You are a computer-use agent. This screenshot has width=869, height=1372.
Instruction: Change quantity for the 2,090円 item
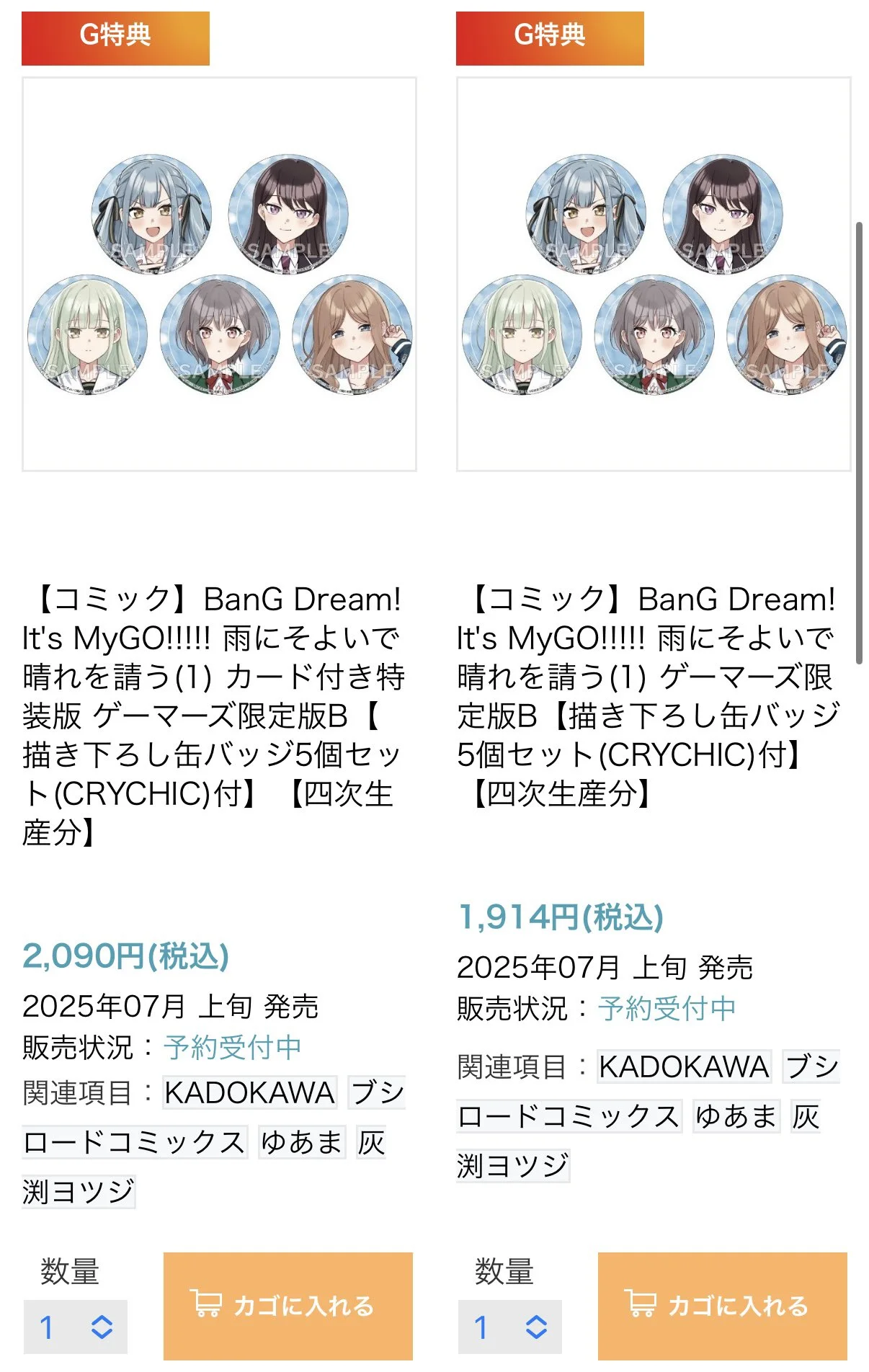point(76,1326)
